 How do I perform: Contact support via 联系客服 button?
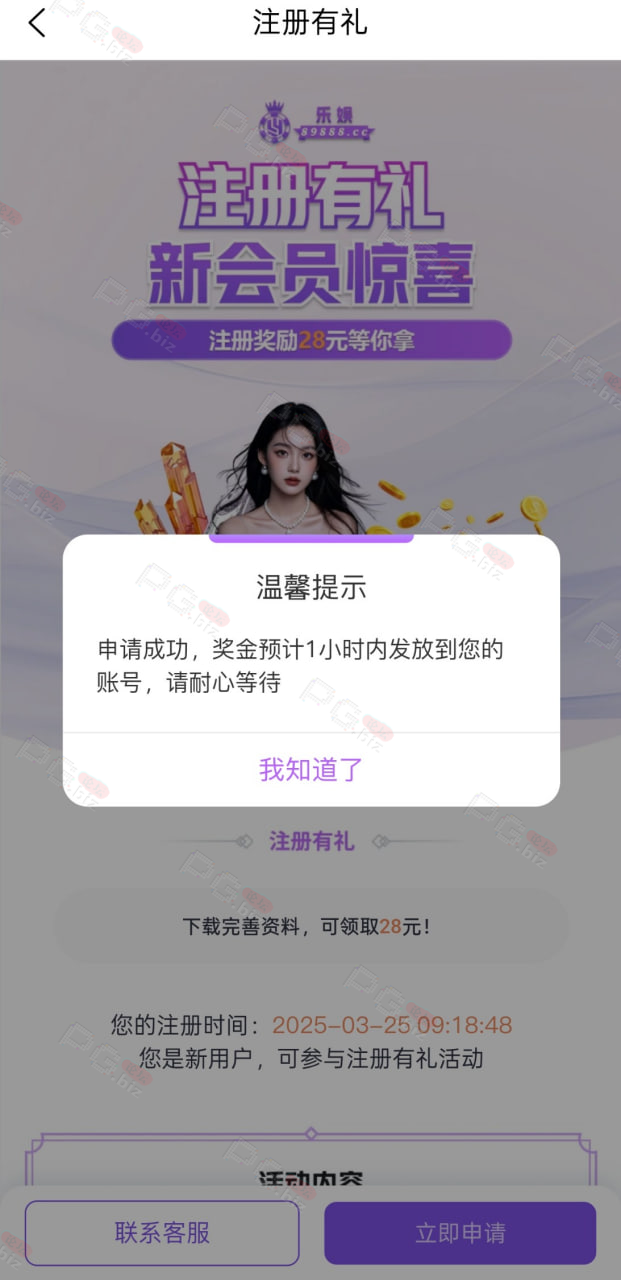click(162, 1233)
